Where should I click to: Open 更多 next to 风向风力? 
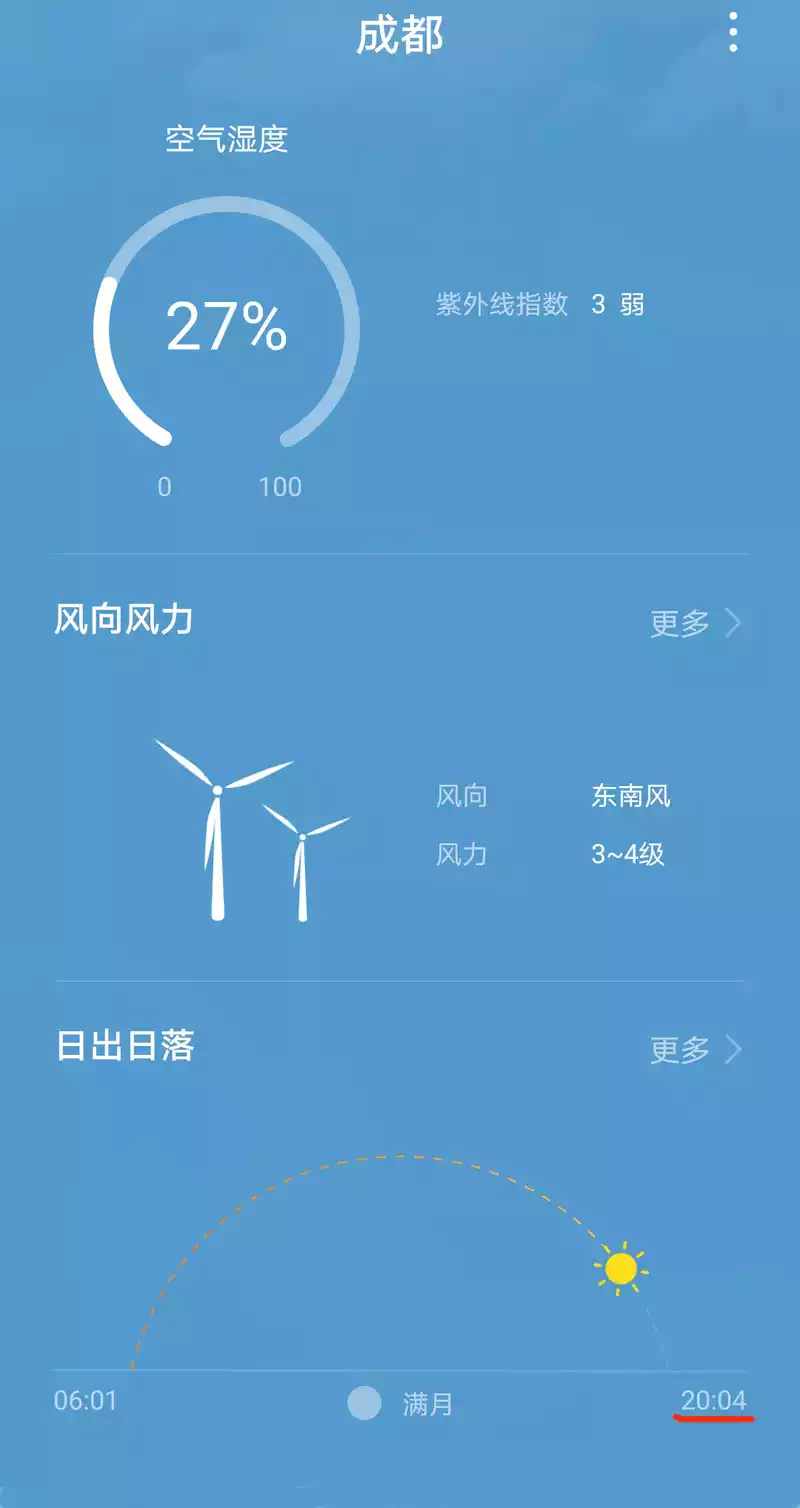(695, 623)
